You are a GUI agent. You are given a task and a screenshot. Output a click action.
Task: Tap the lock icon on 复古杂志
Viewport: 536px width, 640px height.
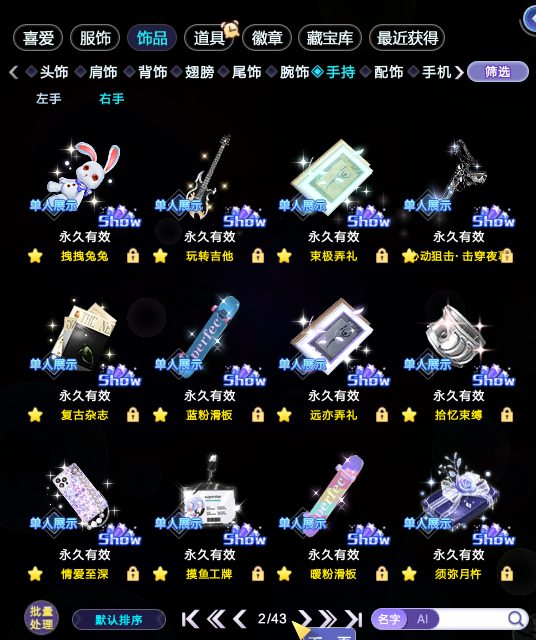point(133,415)
